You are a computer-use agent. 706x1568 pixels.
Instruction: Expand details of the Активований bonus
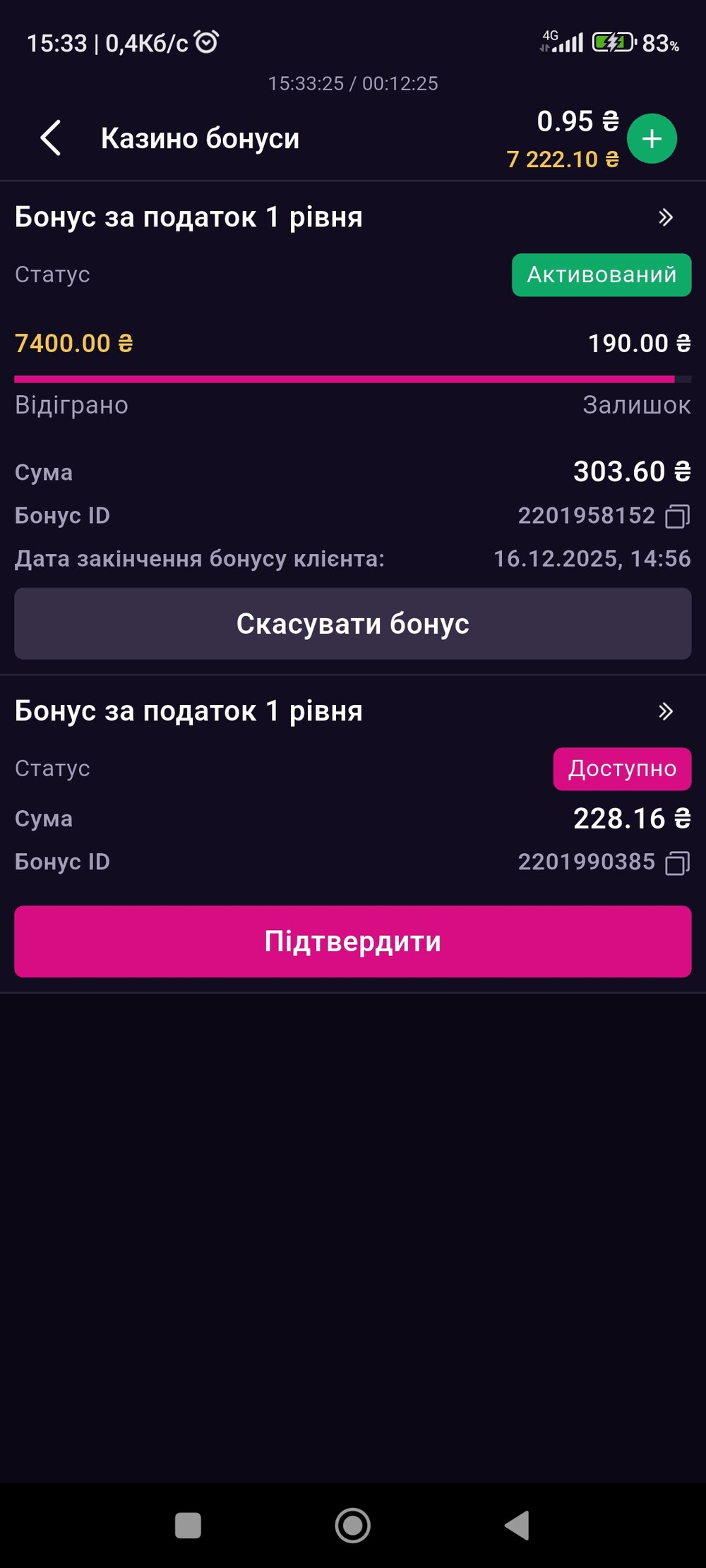tap(665, 217)
